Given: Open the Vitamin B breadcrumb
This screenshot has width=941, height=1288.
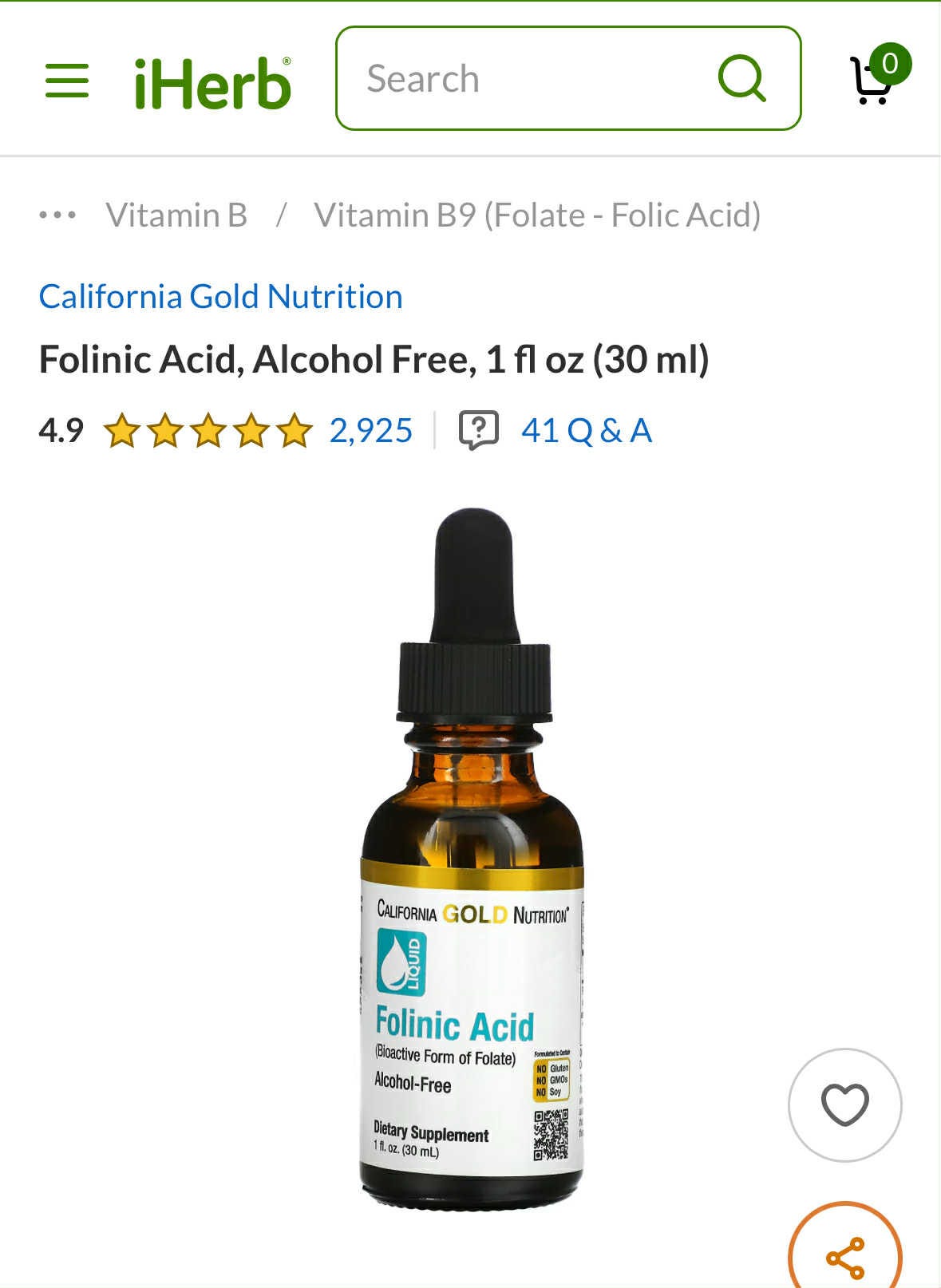Looking at the screenshot, I should pos(176,215).
